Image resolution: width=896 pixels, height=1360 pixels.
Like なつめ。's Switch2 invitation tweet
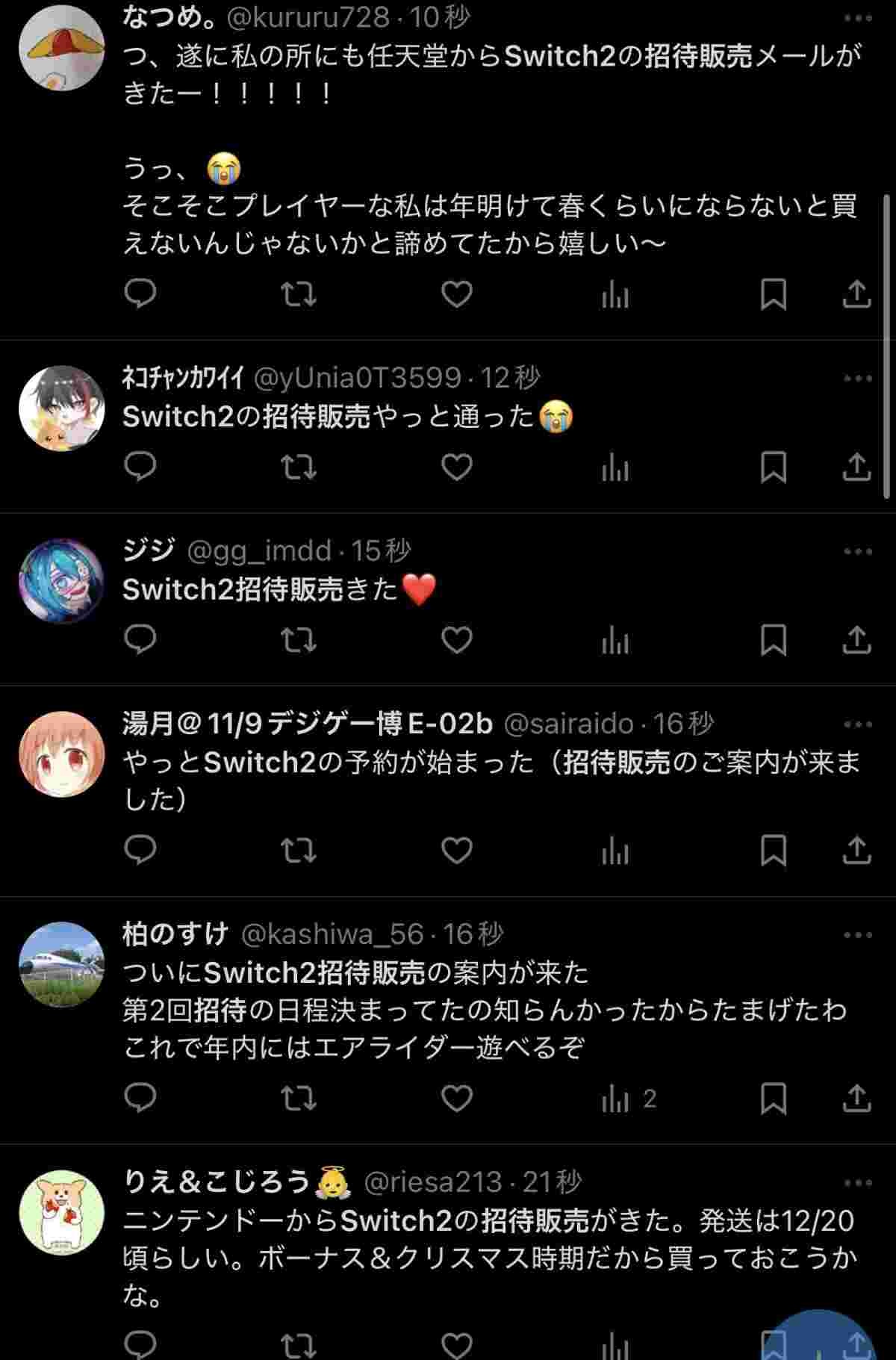(x=456, y=294)
